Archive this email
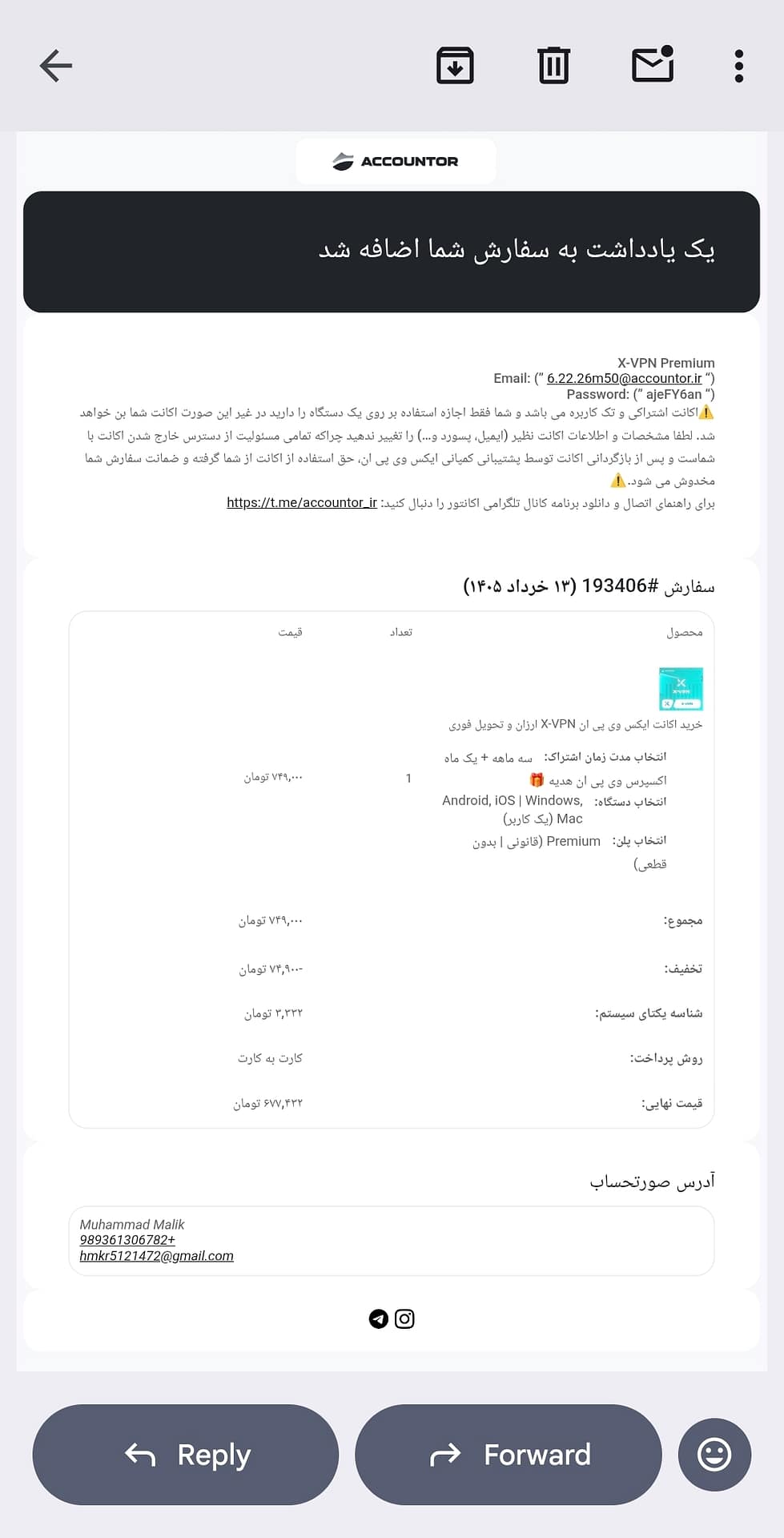This screenshot has width=784, height=1538. (455, 66)
